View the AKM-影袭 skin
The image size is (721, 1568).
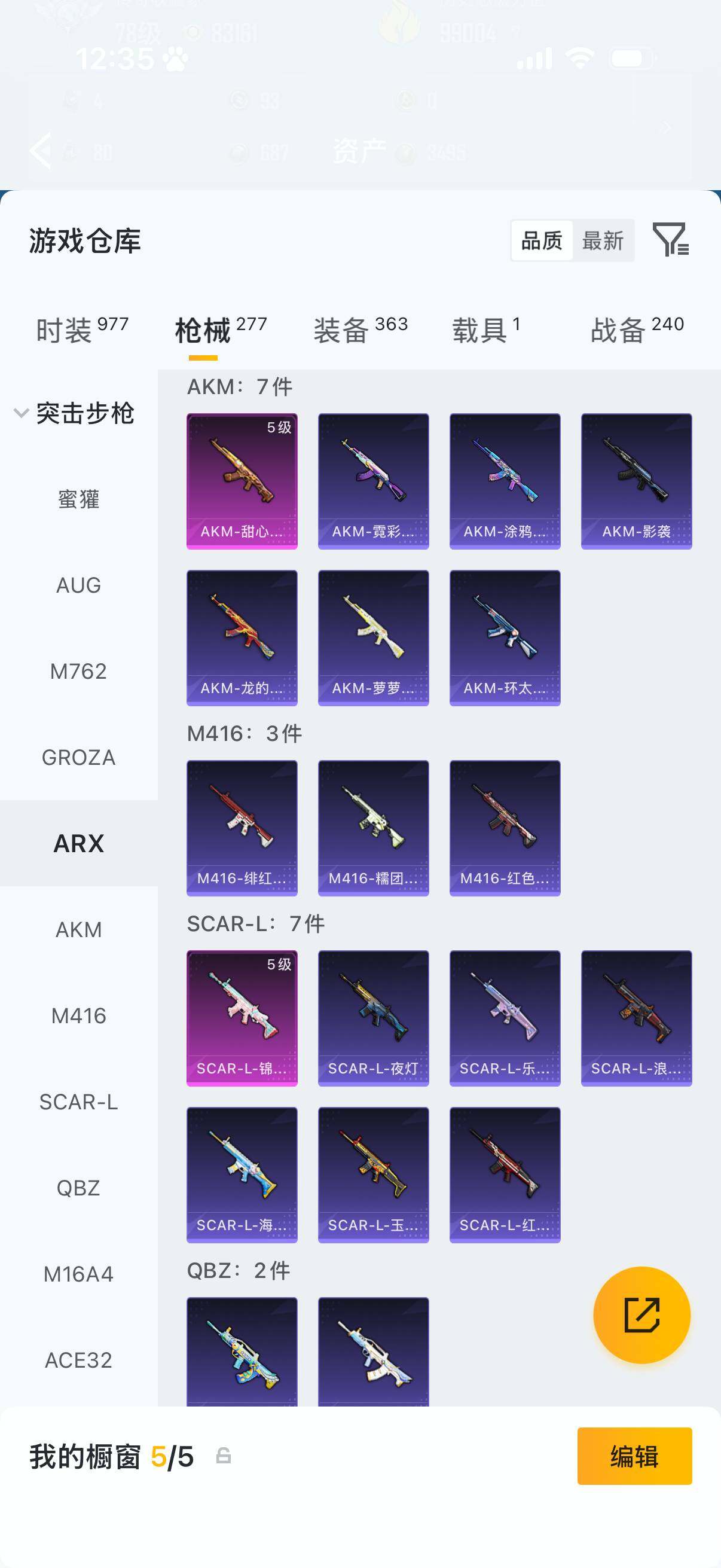636,481
